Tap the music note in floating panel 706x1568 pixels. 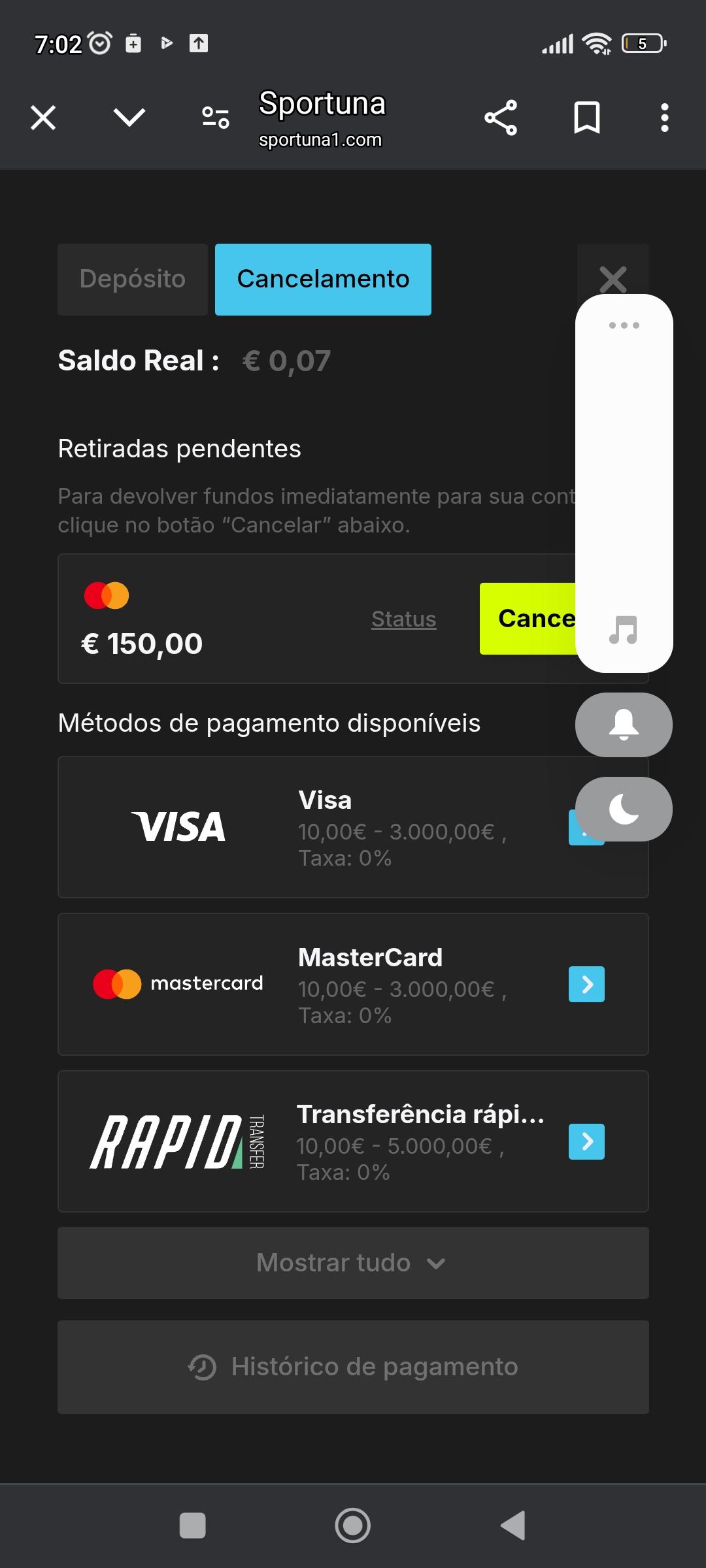tap(623, 630)
